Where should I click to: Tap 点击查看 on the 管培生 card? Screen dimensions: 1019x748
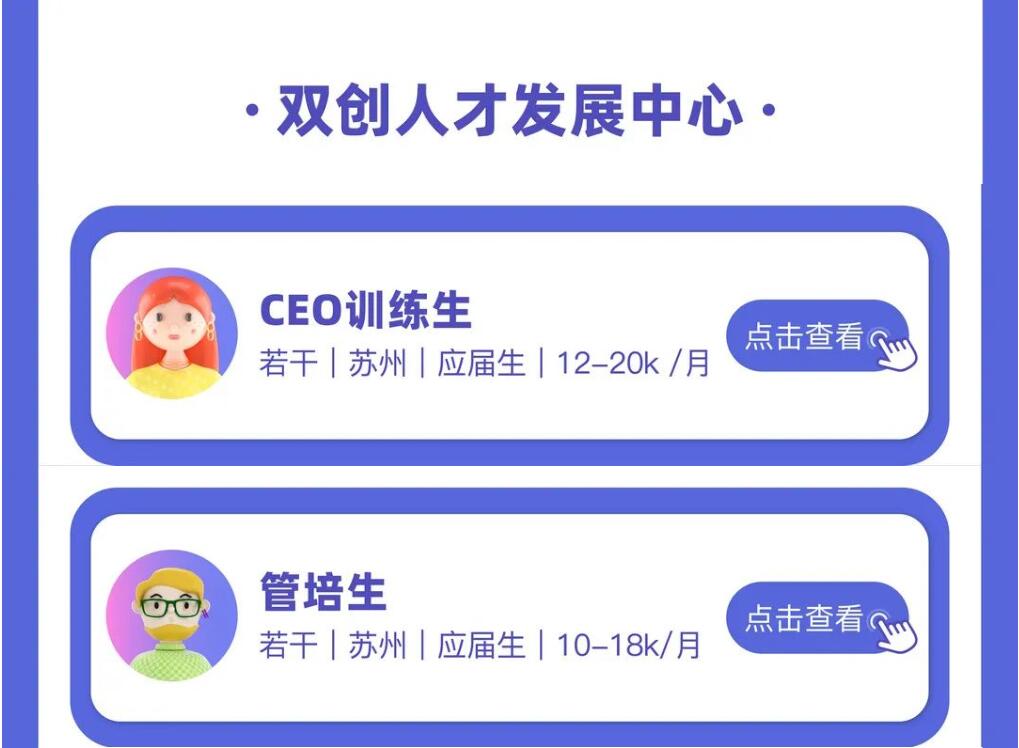[816, 619]
